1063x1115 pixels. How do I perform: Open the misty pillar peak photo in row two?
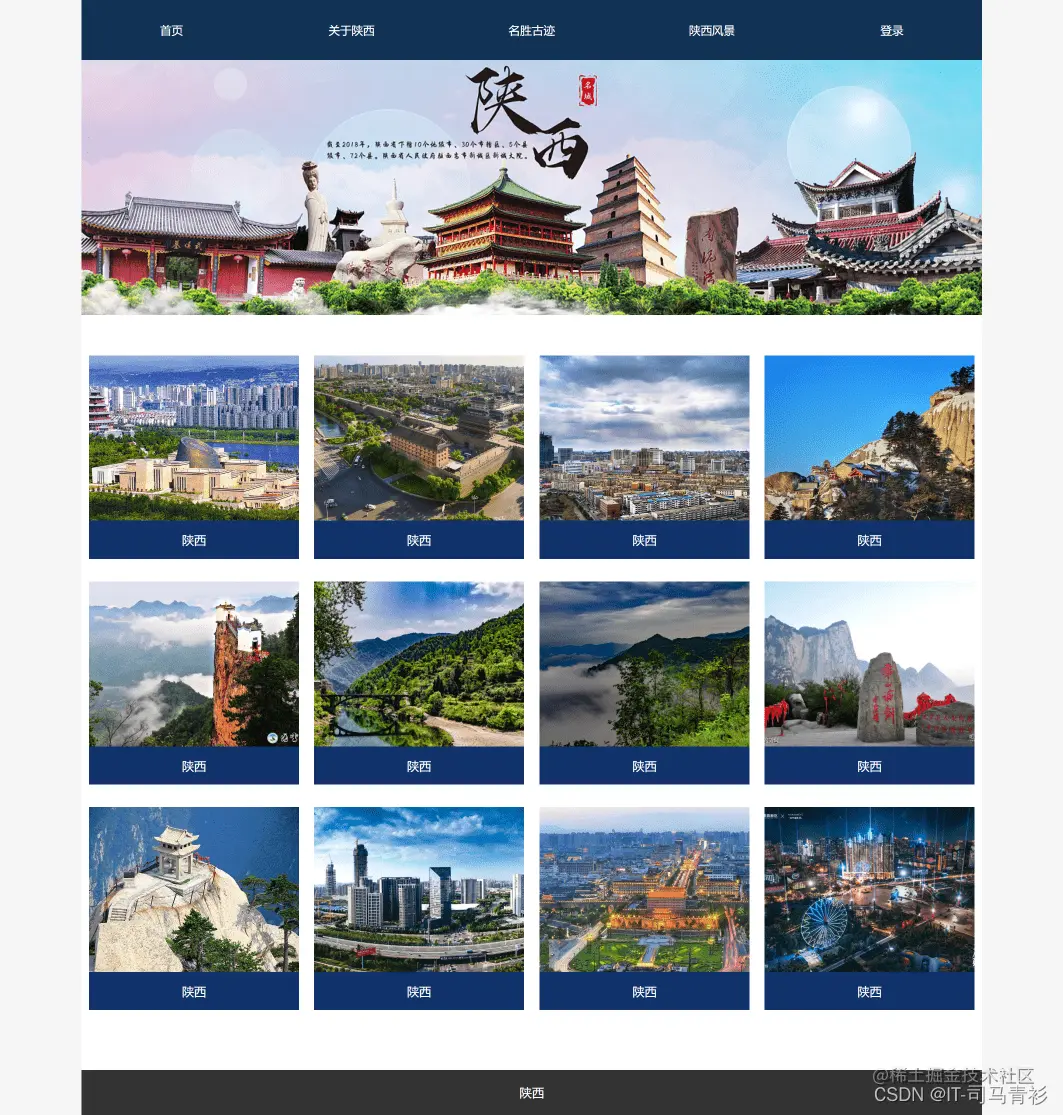[193, 664]
